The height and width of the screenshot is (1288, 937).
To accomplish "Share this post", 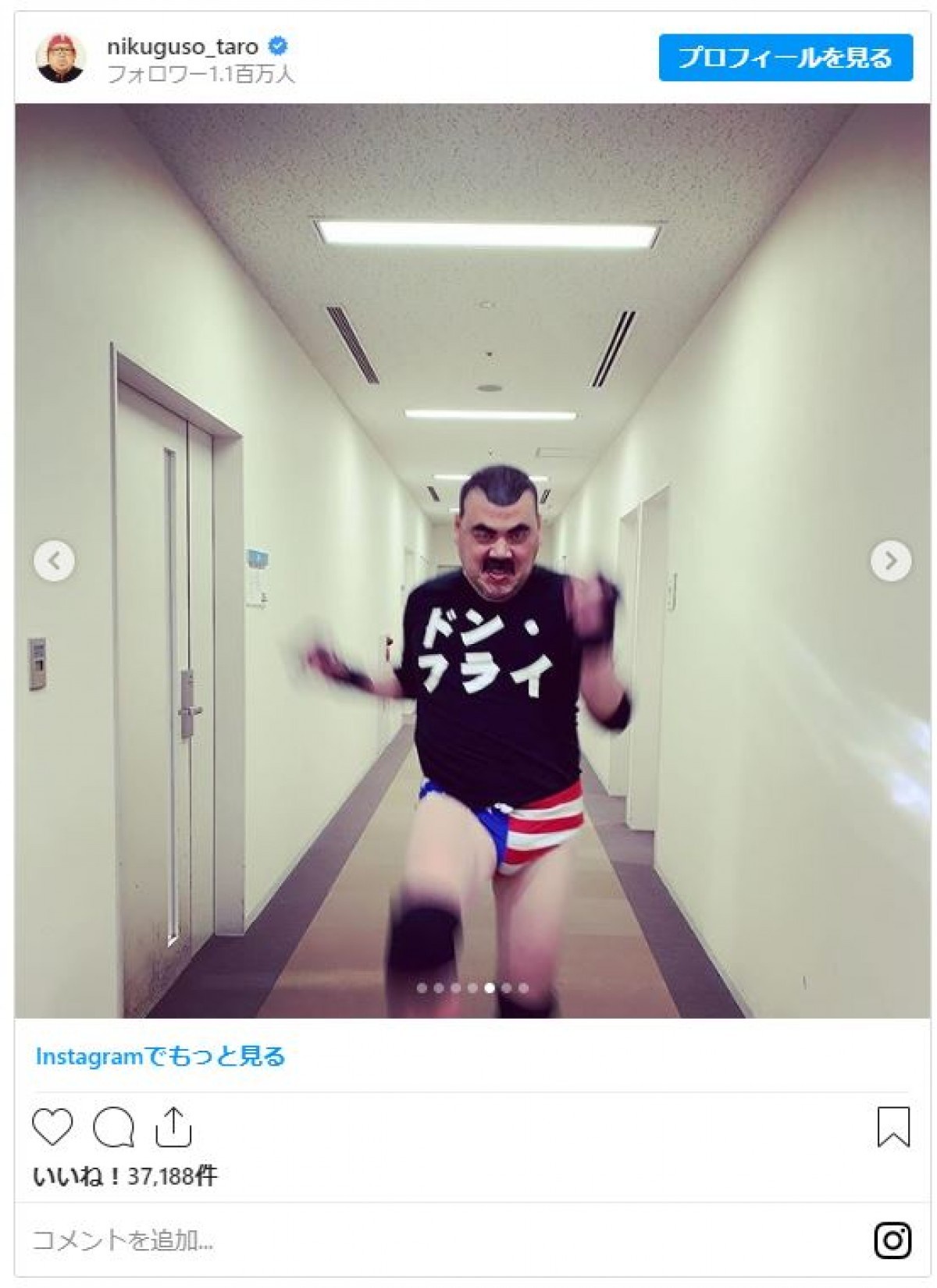I will (173, 1127).
